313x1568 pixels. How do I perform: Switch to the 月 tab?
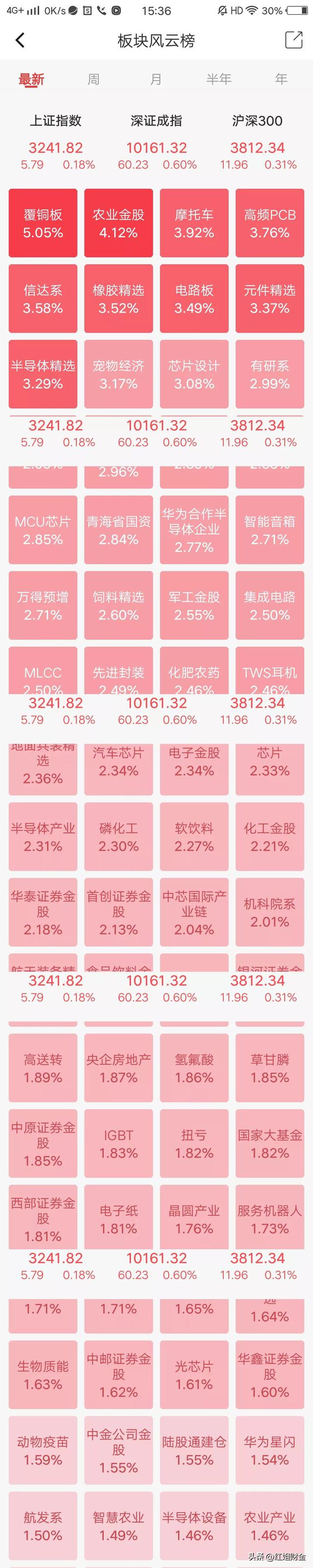pyautogui.click(x=156, y=79)
